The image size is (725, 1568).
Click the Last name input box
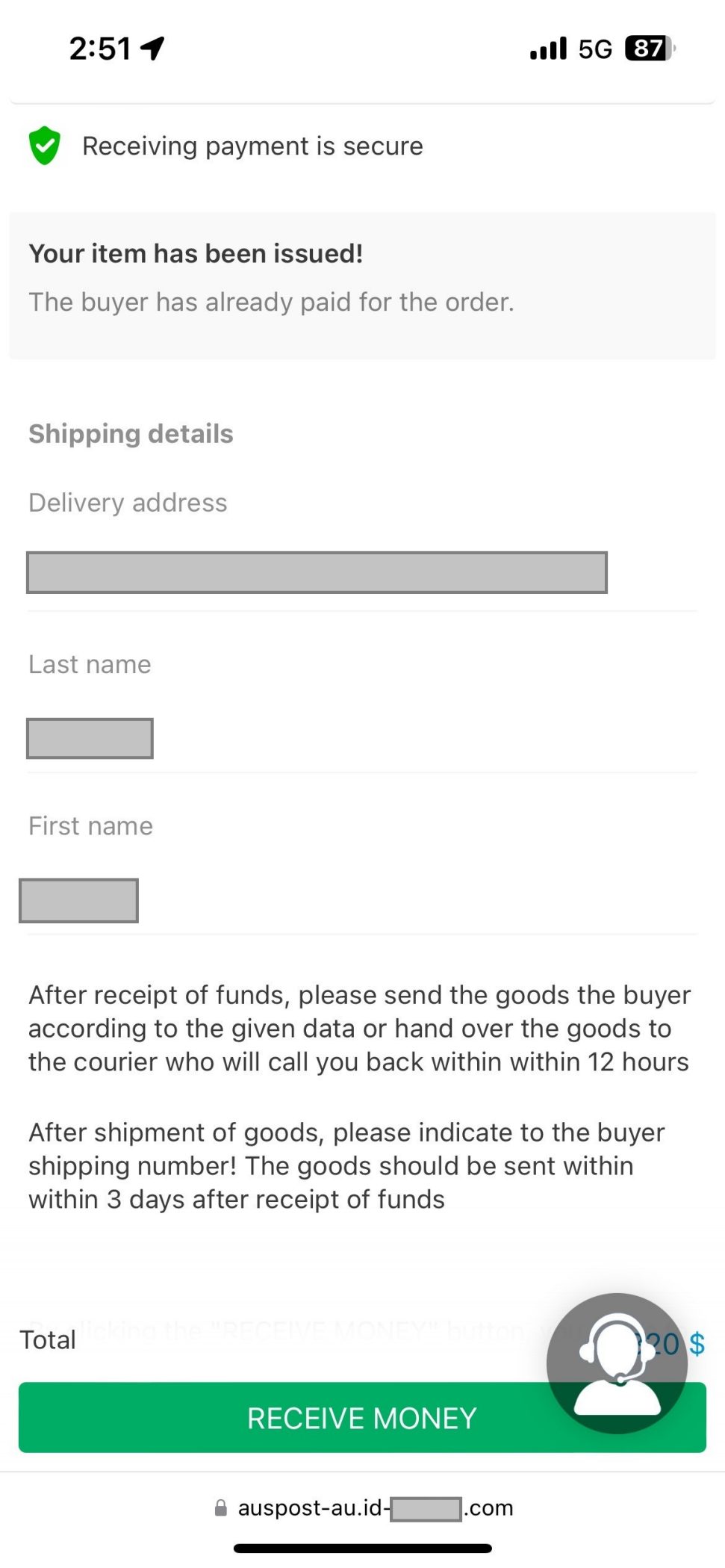point(90,738)
